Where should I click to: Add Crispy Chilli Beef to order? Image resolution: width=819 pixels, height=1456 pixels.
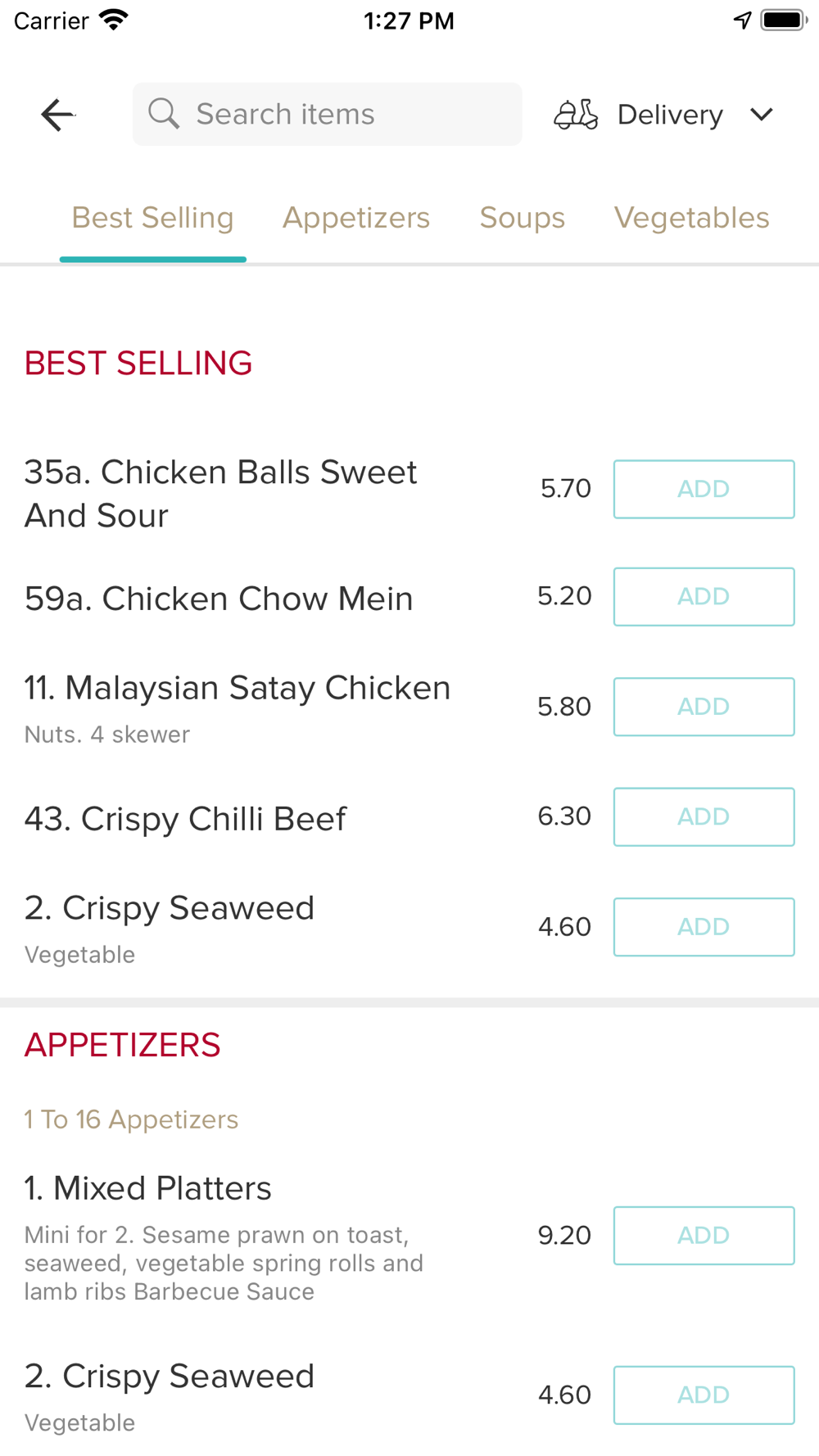pos(704,816)
